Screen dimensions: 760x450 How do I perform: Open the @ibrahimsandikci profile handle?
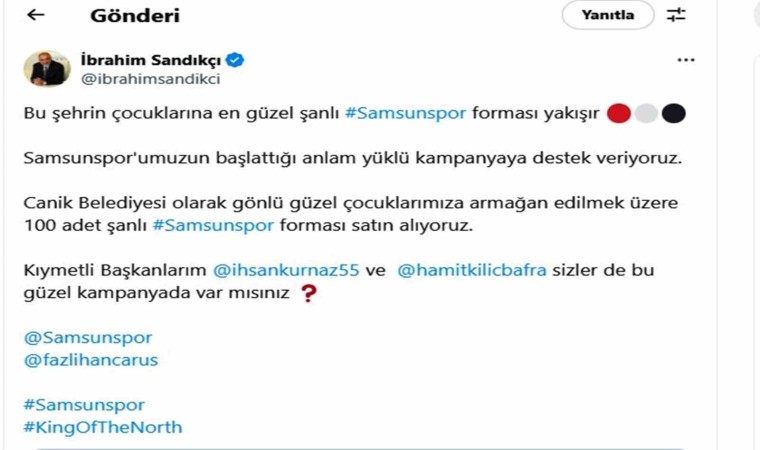click(x=149, y=79)
